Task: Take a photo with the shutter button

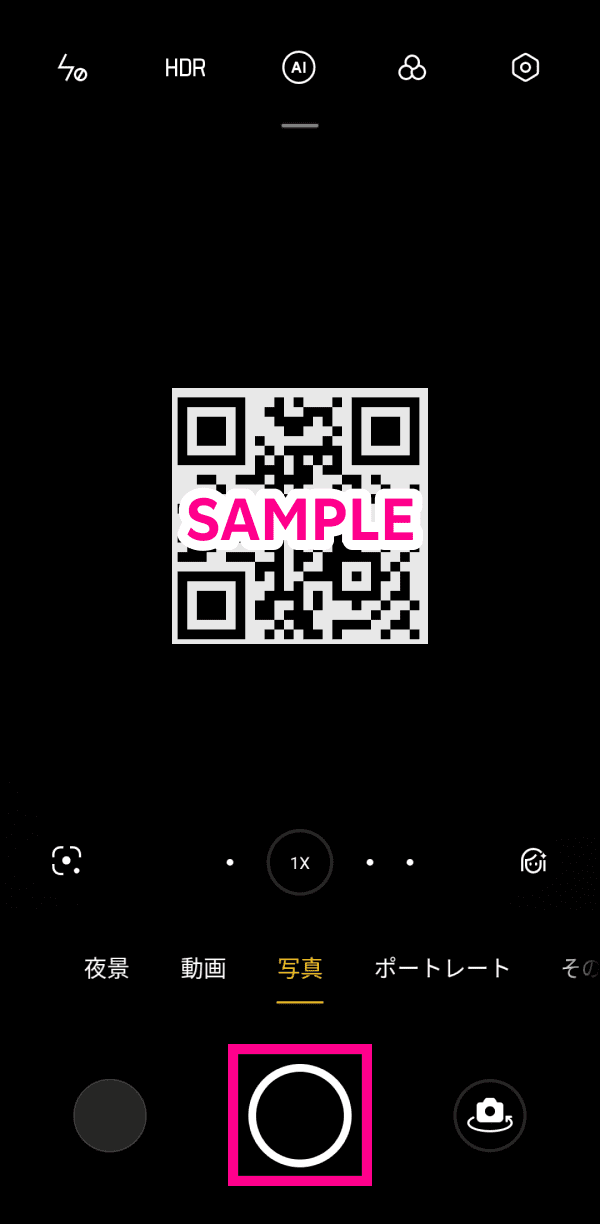Action: click(x=300, y=1115)
